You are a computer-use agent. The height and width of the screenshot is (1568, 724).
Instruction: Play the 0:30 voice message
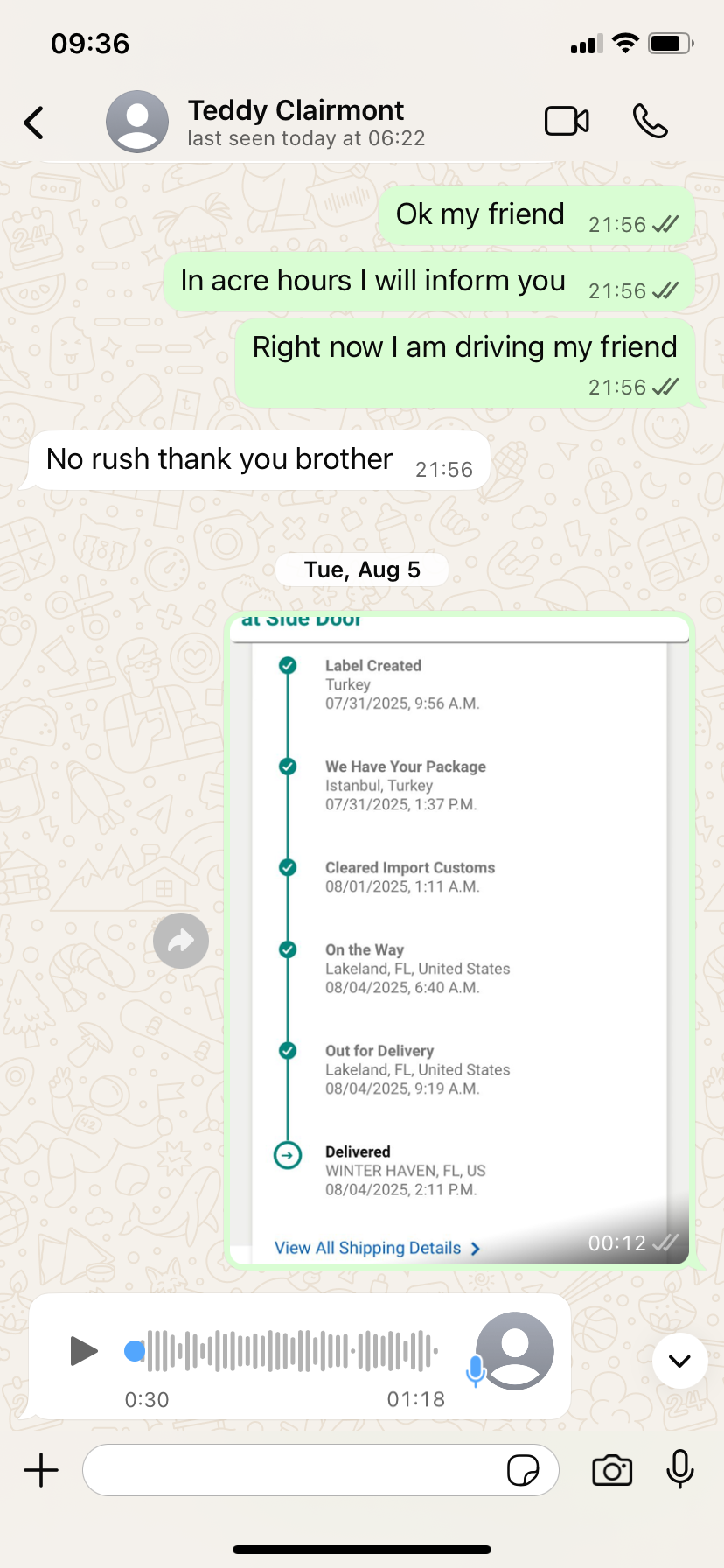coord(84,1350)
